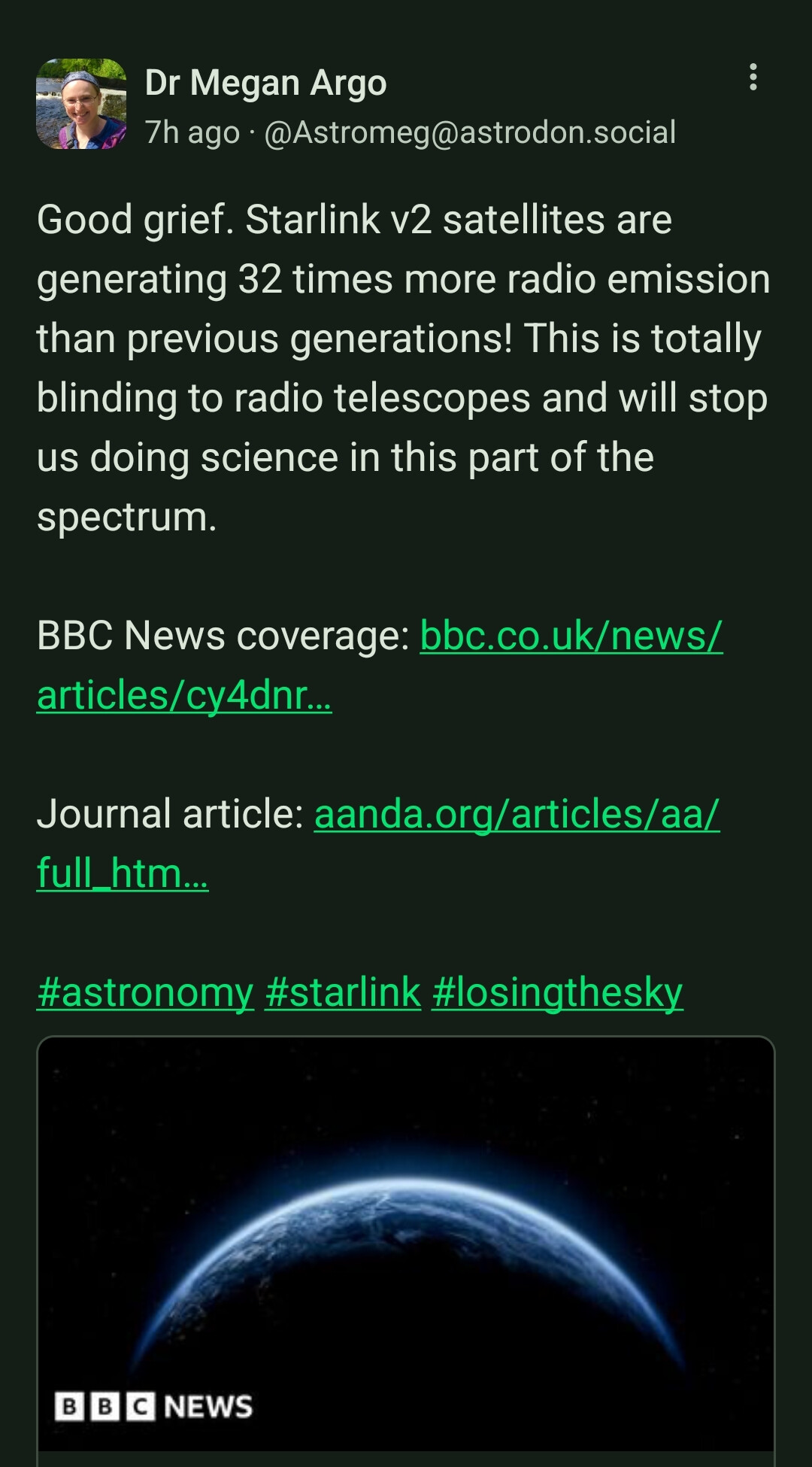Open Dr Megan Argo's account name

(265, 83)
